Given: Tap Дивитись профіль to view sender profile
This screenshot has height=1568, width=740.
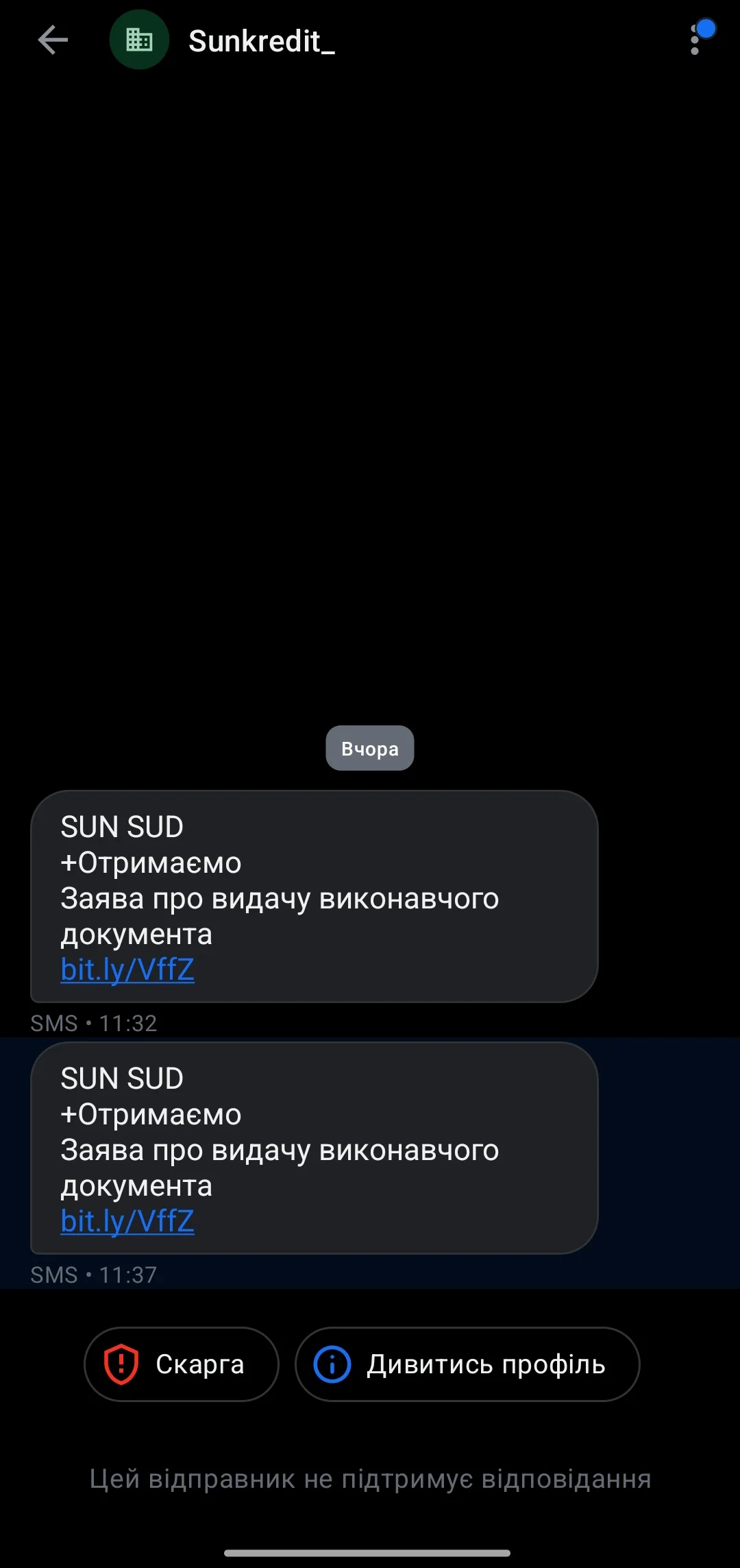Looking at the screenshot, I should click(467, 1364).
